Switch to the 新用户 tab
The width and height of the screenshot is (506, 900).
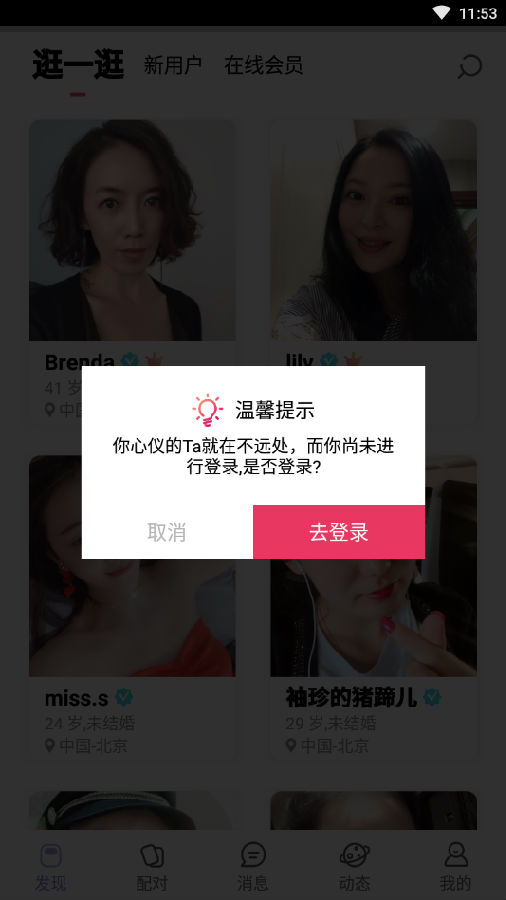click(172, 65)
